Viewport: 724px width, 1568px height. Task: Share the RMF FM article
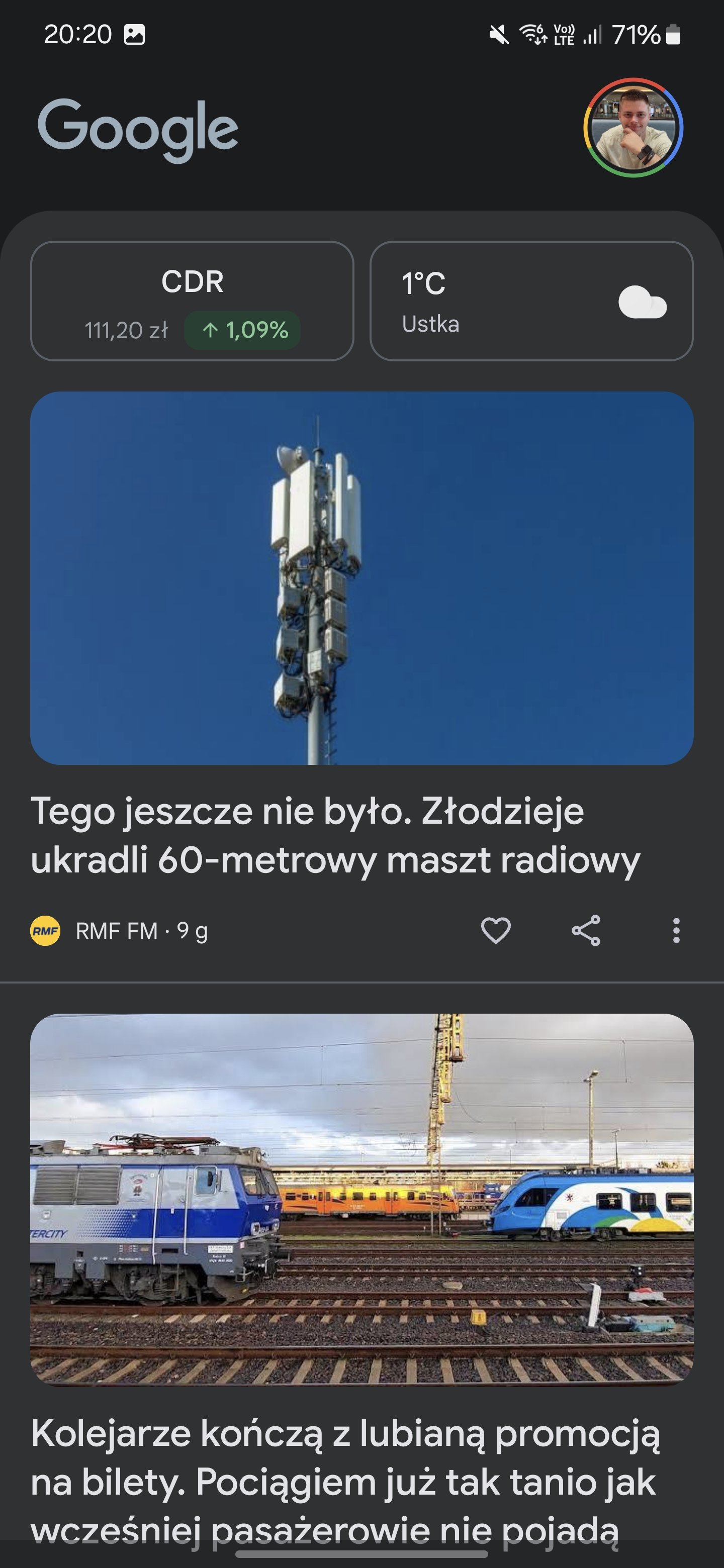pos(586,931)
